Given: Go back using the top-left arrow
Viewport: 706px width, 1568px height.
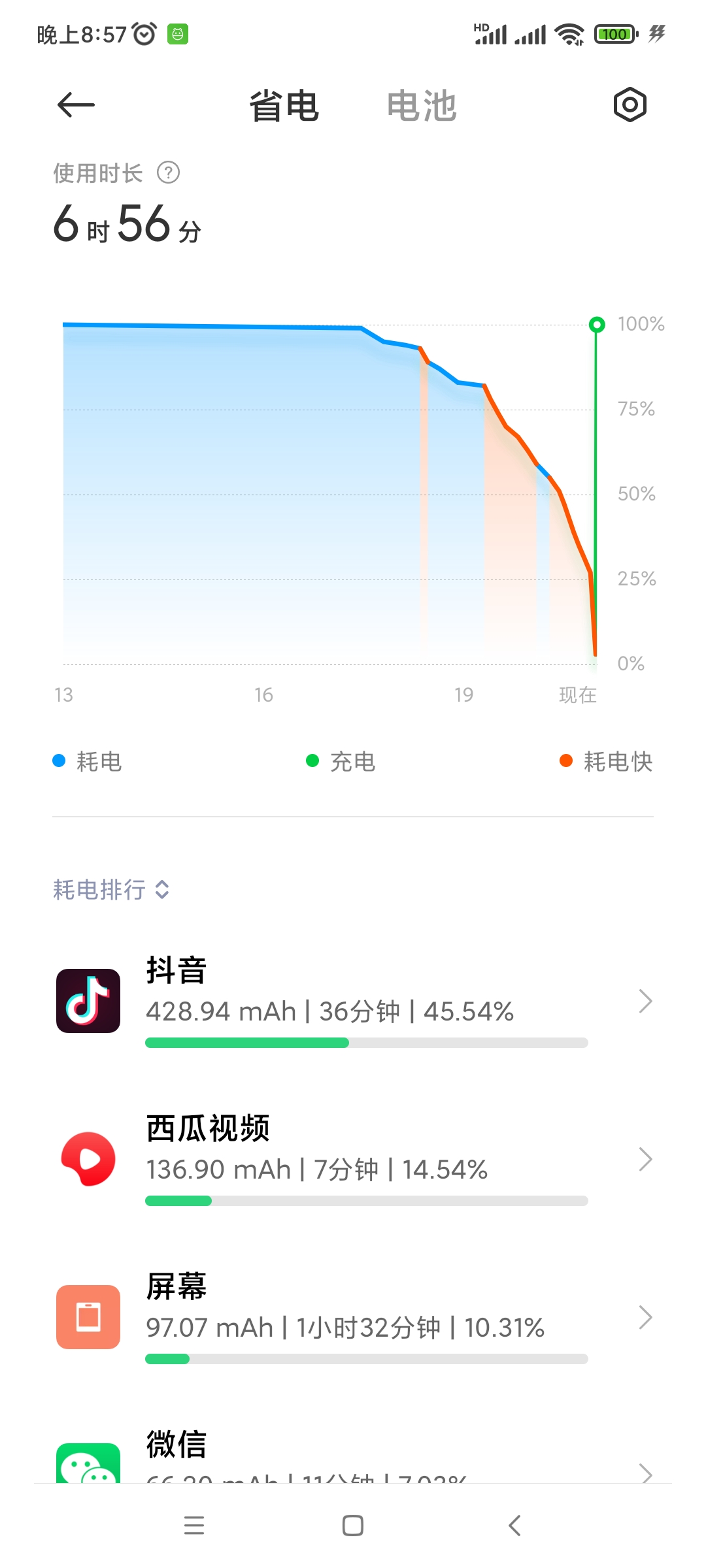Looking at the screenshot, I should click(76, 105).
